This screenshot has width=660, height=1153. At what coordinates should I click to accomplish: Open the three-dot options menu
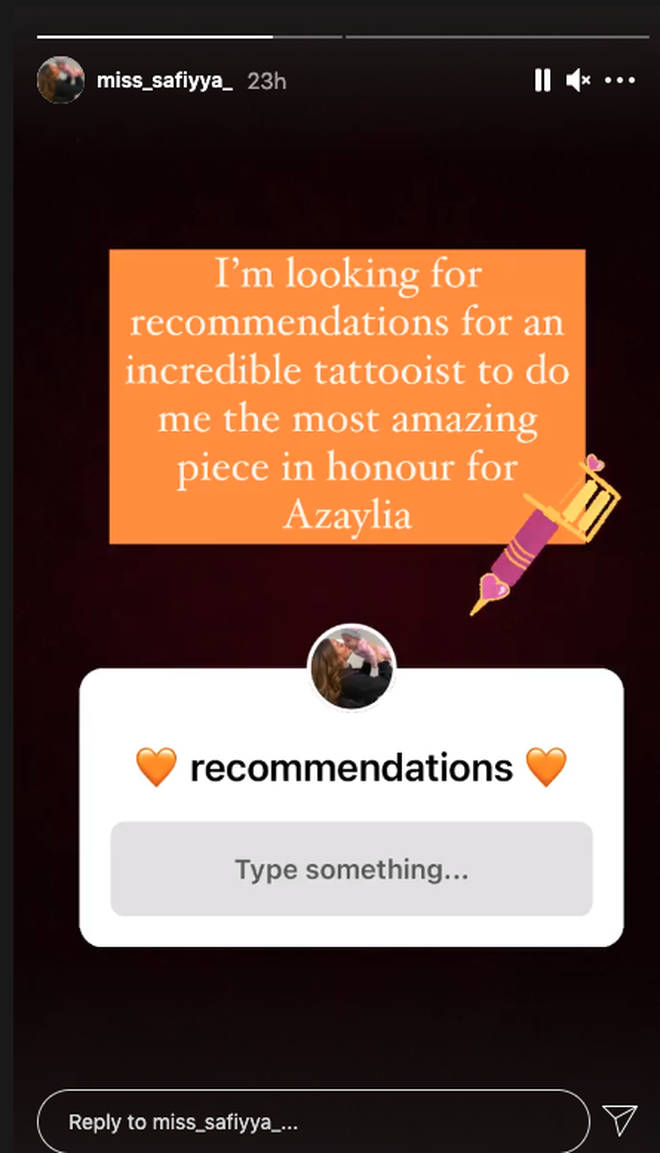tap(620, 80)
